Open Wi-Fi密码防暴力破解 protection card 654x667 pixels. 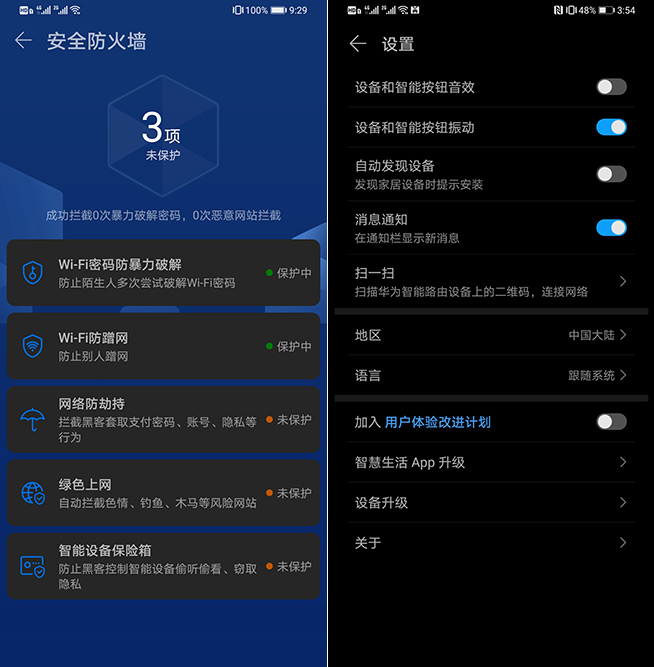[163, 272]
